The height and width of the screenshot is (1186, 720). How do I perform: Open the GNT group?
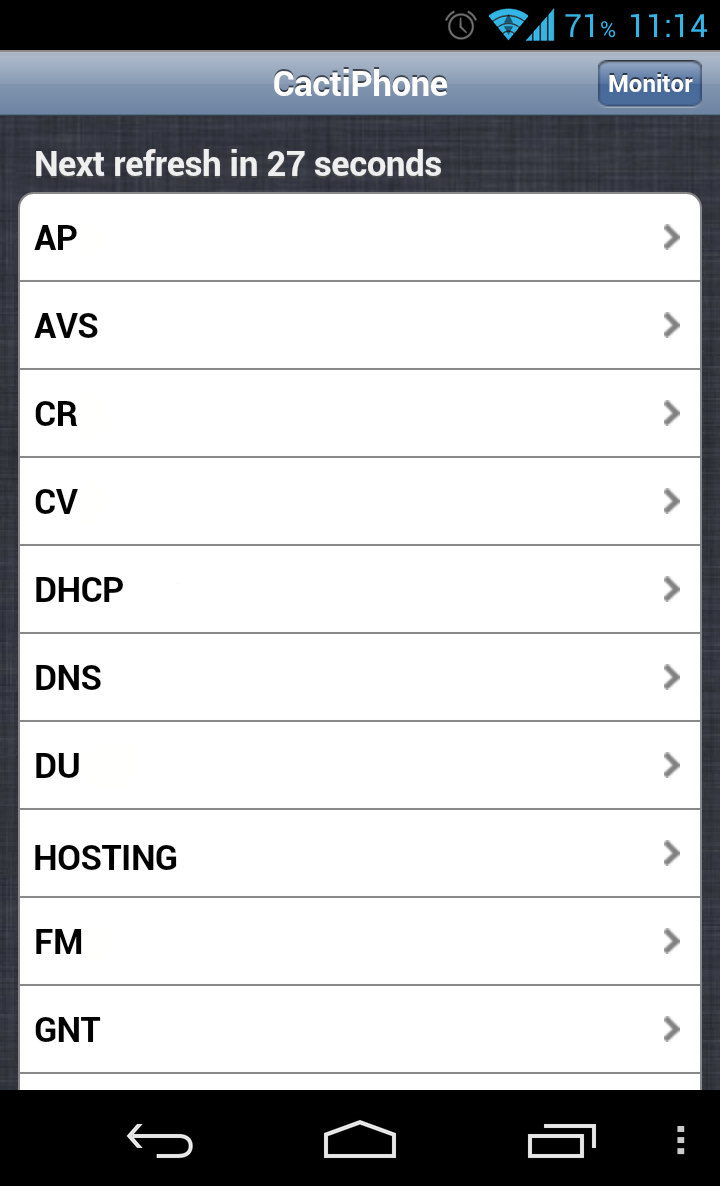click(x=360, y=1029)
